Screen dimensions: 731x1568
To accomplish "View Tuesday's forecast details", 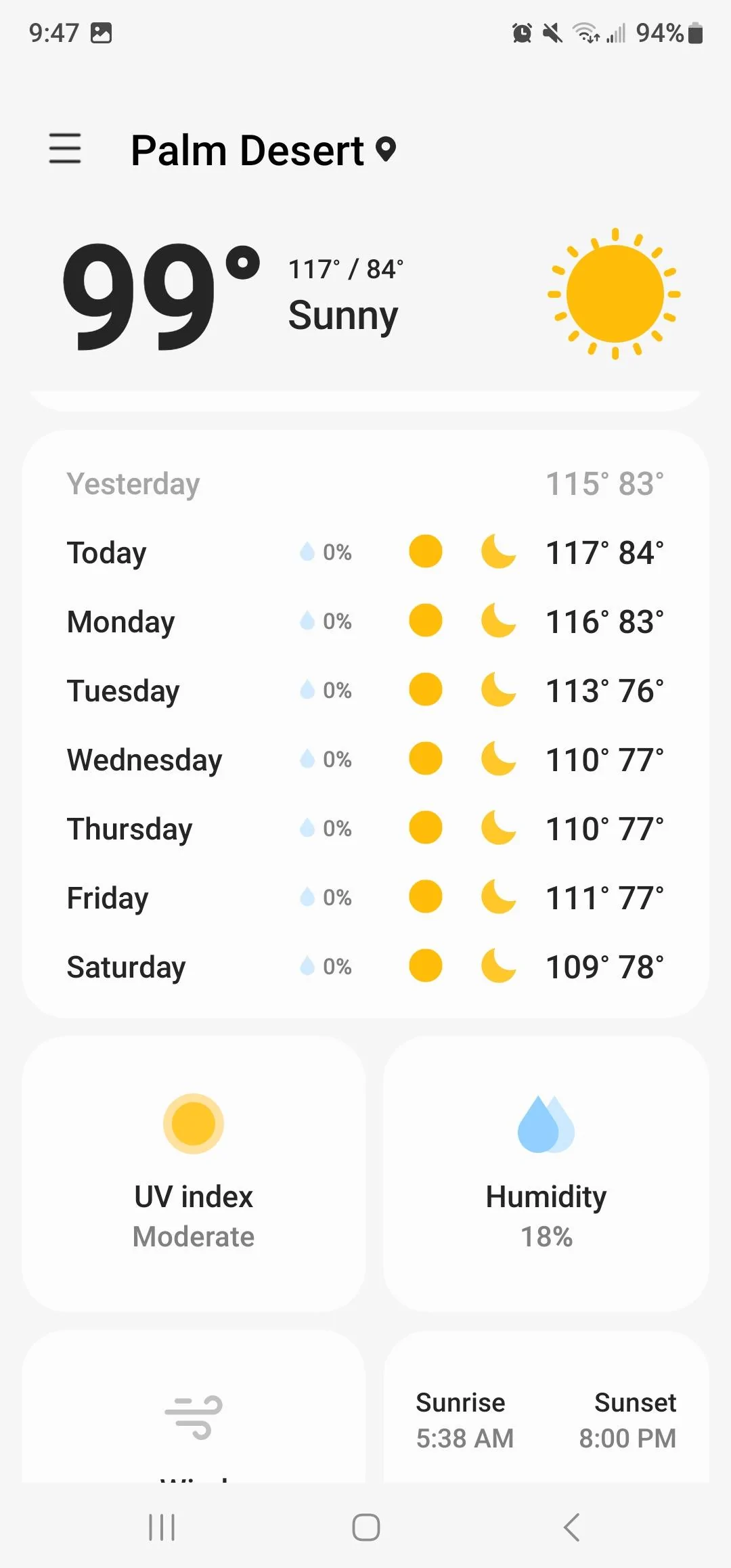I will click(x=365, y=691).
